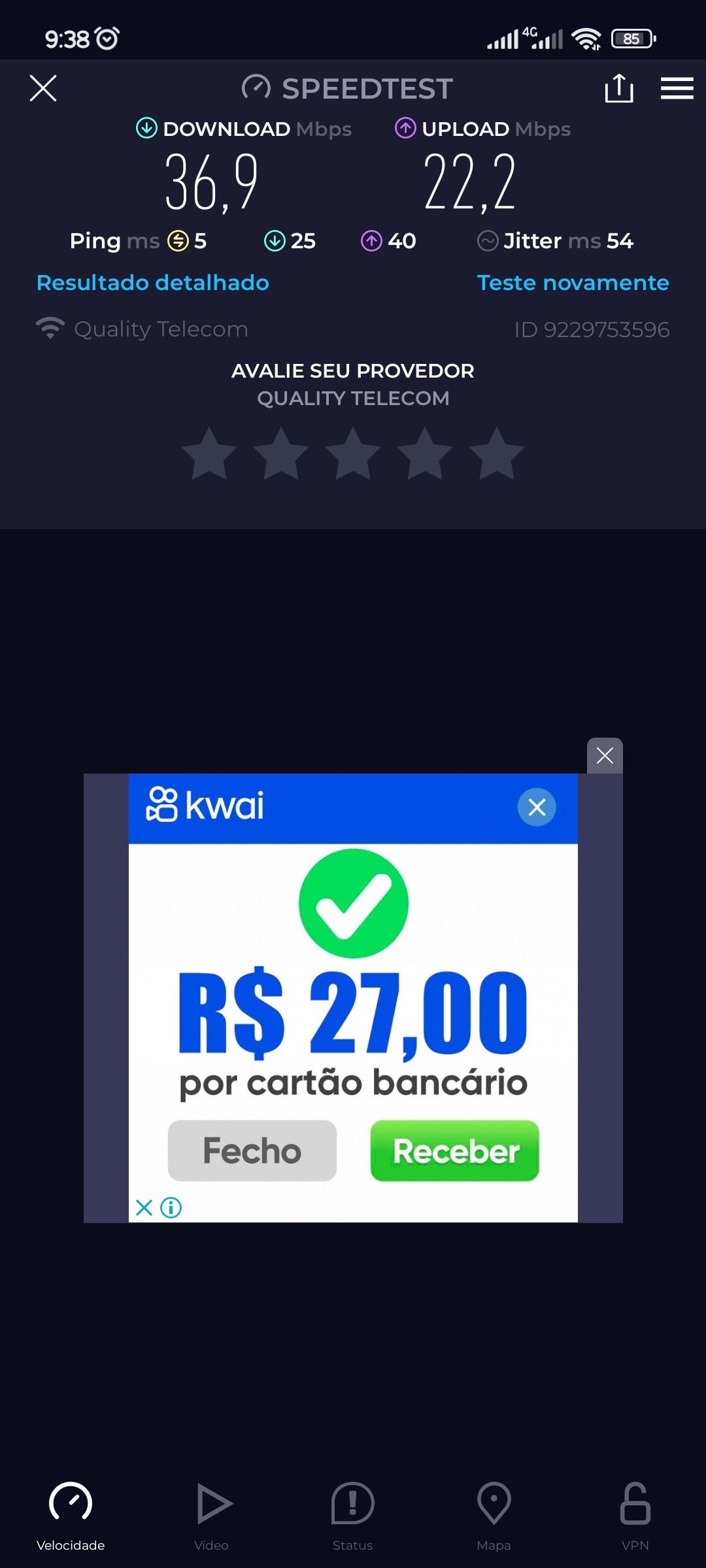The width and height of the screenshot is (706, 1568).
Task: Close the speed test results screen
Action: 43,88
